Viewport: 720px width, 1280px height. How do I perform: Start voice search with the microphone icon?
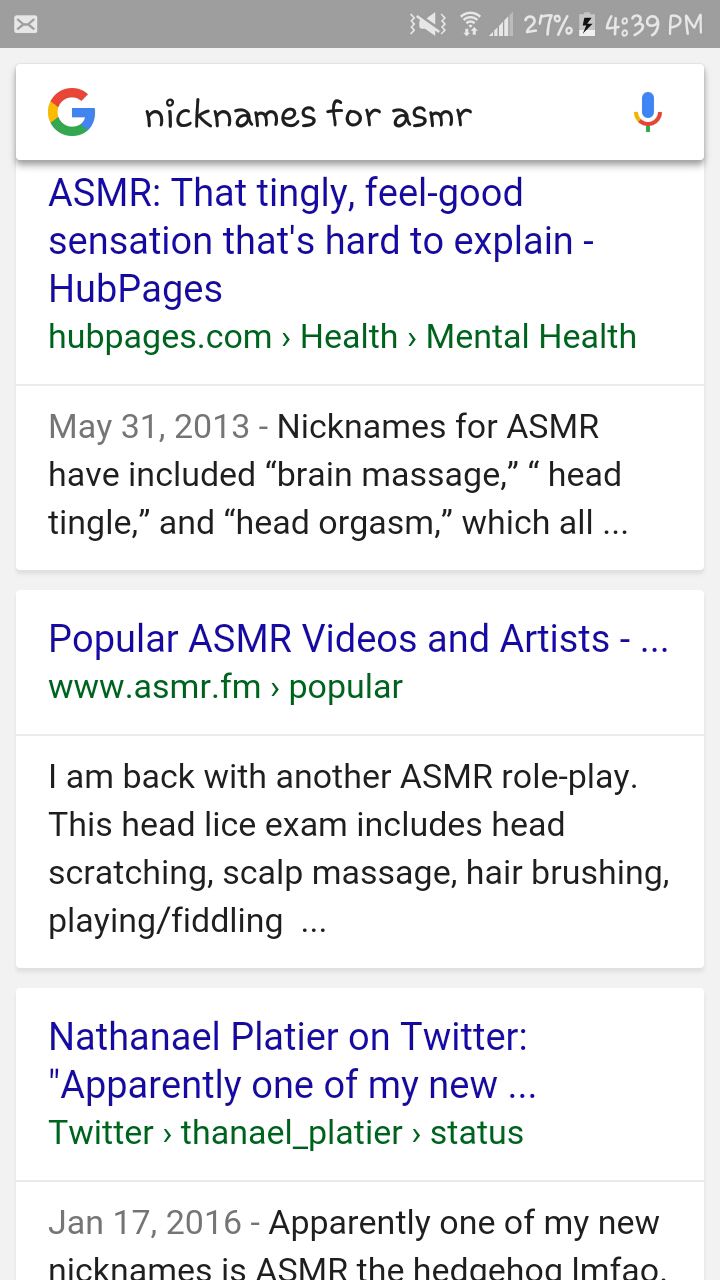coord(648,112)
